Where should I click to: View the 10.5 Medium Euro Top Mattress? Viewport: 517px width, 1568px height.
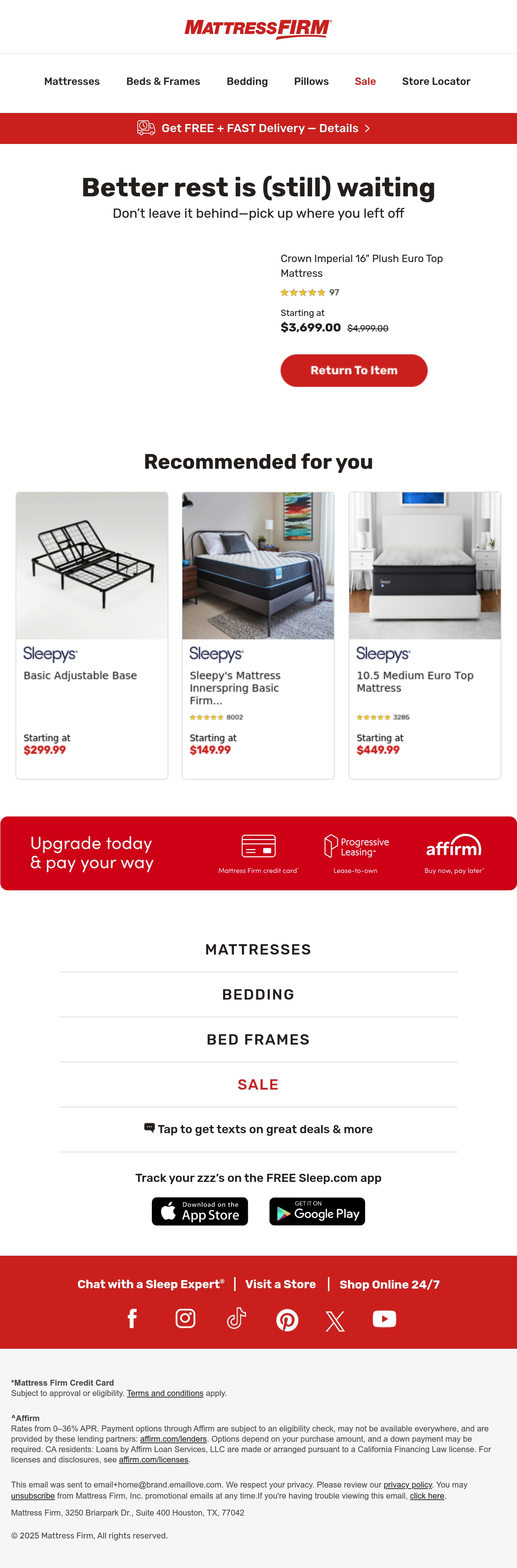click(424, 636)
